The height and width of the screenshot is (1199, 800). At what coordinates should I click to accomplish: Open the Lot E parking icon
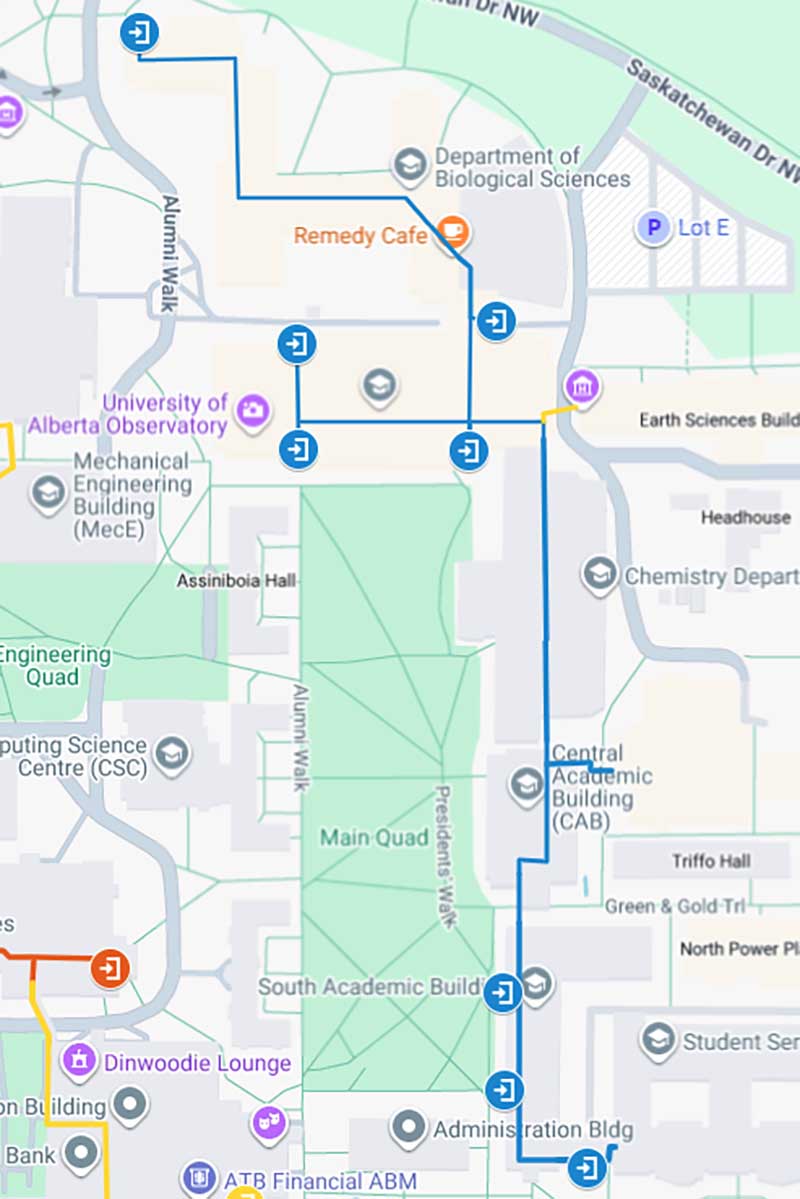[652, 228]
